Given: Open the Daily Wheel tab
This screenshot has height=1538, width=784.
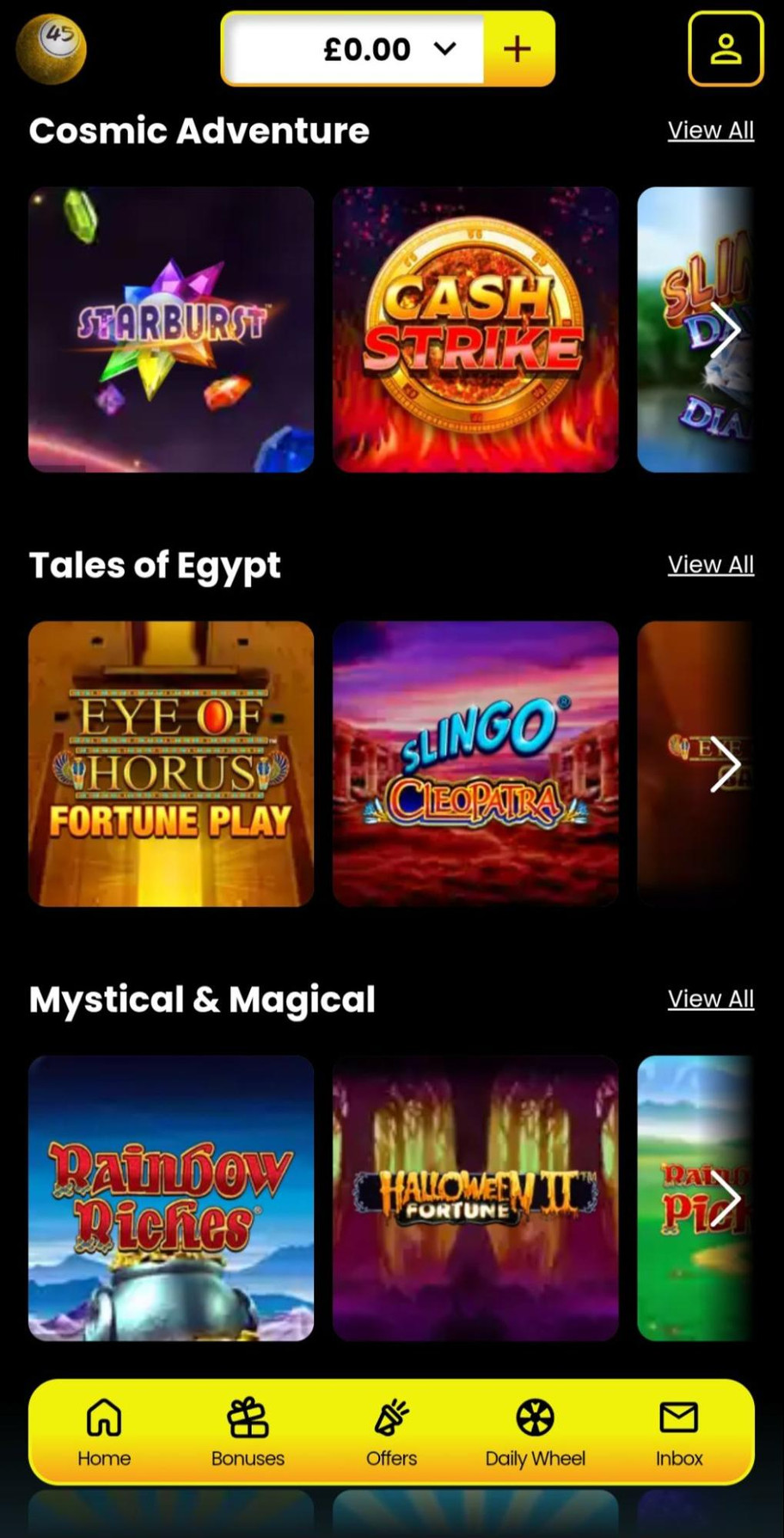Looking at the screenshot, I should (535, 1432).
